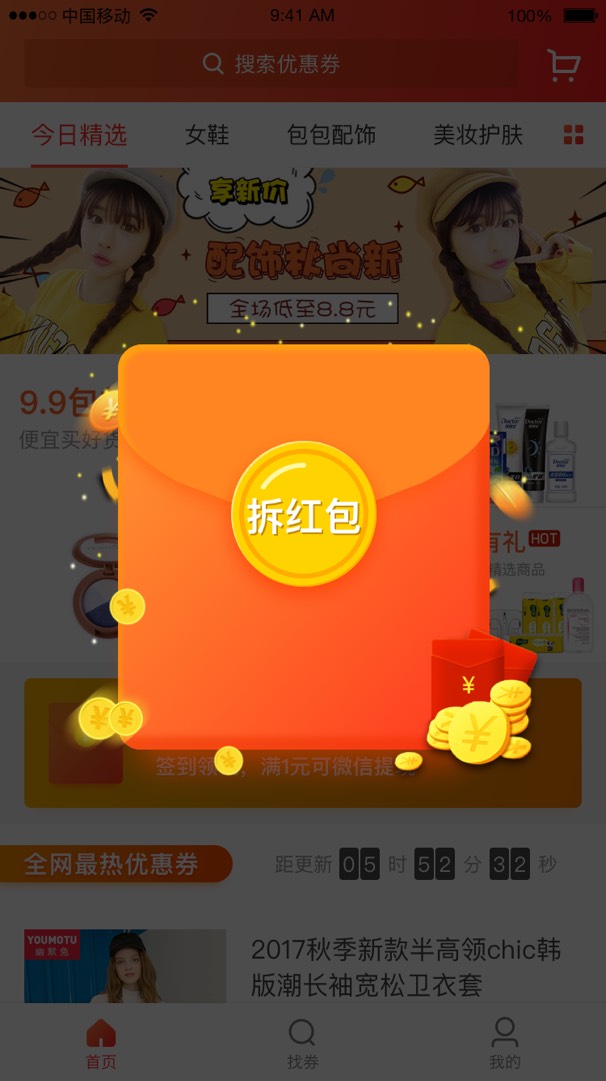Go to the 首页 bottom tab
Screen dimensions: 606x1081
click(x=101, y=1044)
